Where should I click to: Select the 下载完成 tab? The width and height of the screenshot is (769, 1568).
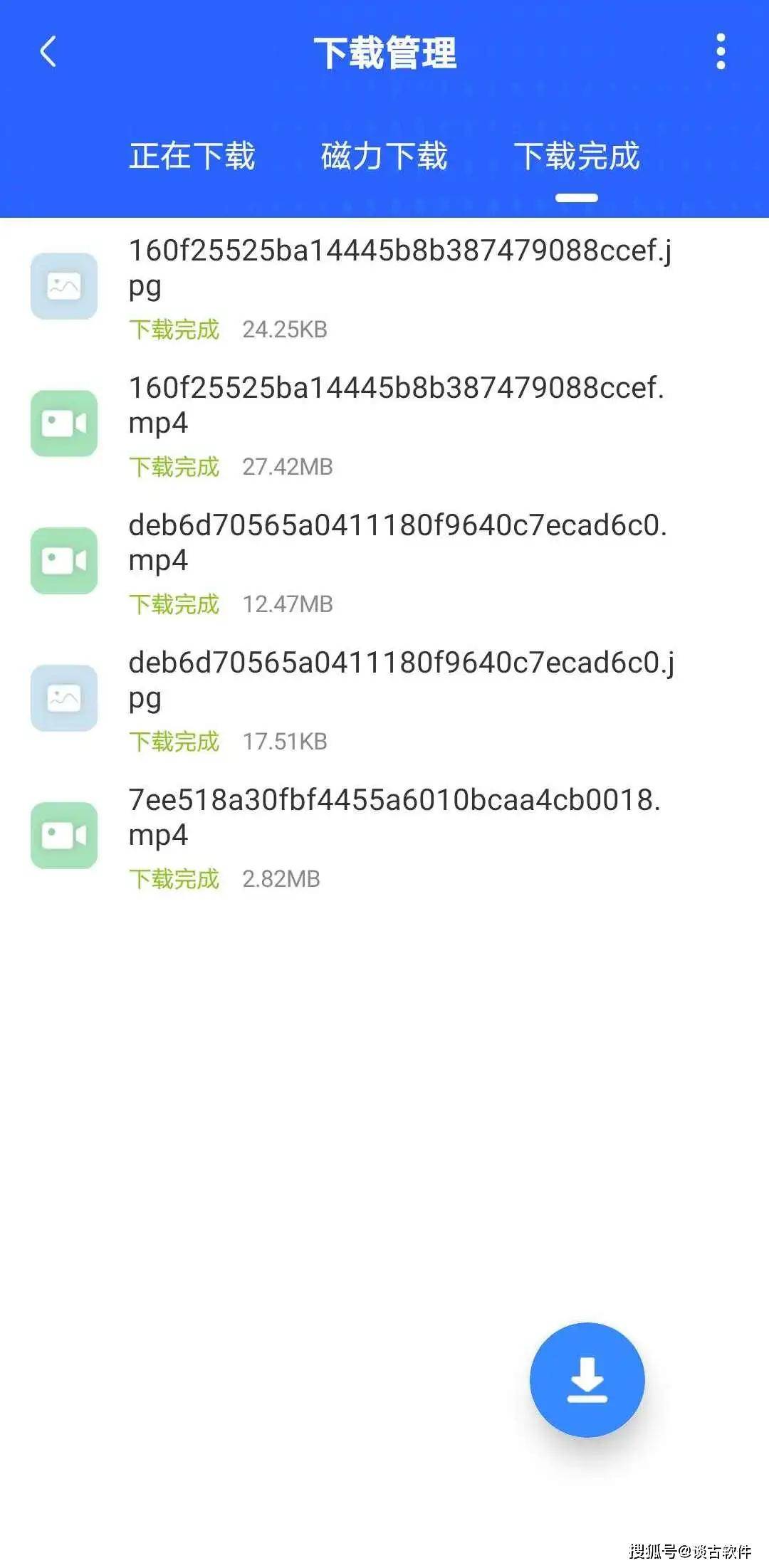[578, 158]
